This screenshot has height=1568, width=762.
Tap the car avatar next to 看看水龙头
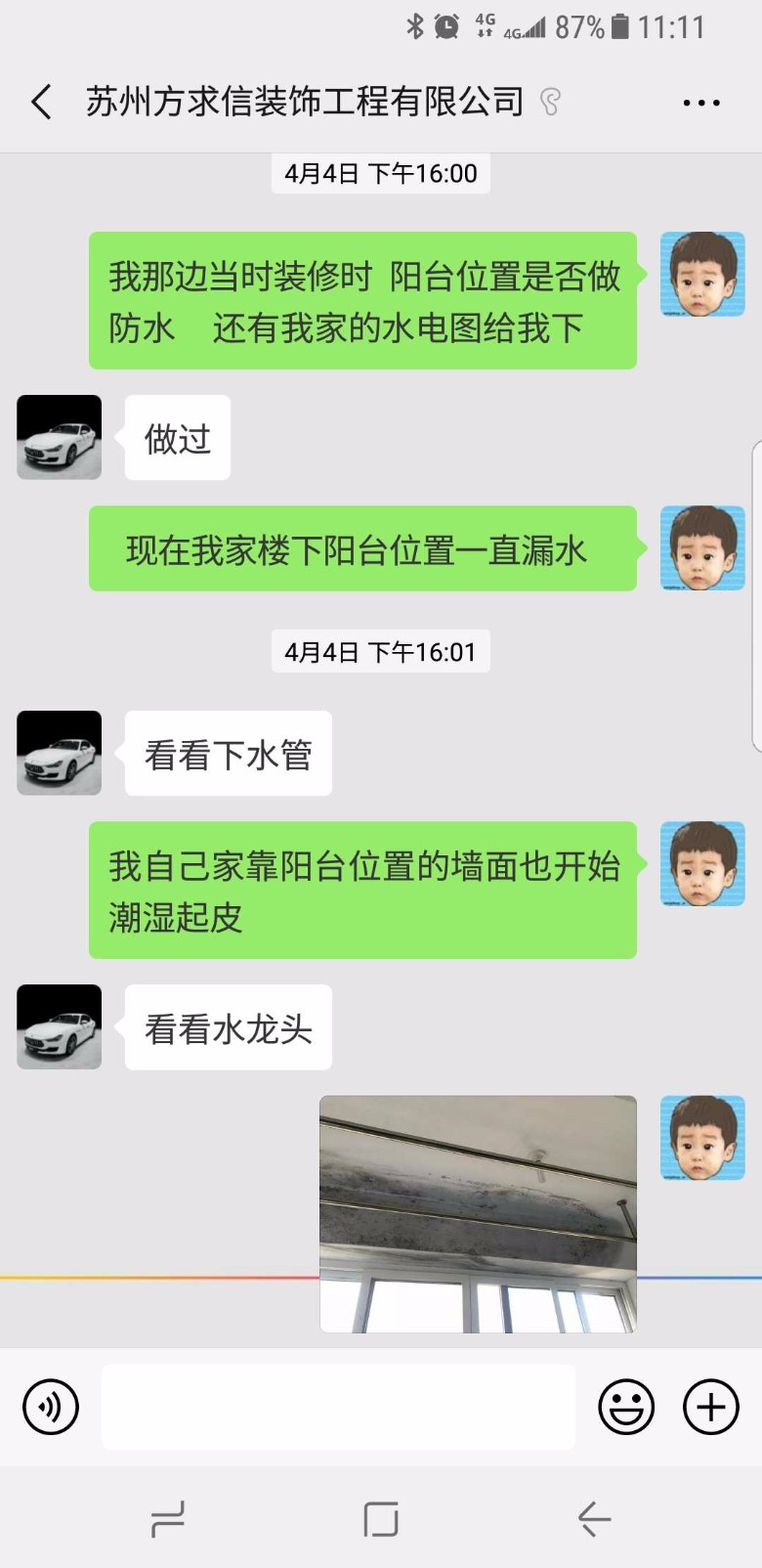point(60,1026)
